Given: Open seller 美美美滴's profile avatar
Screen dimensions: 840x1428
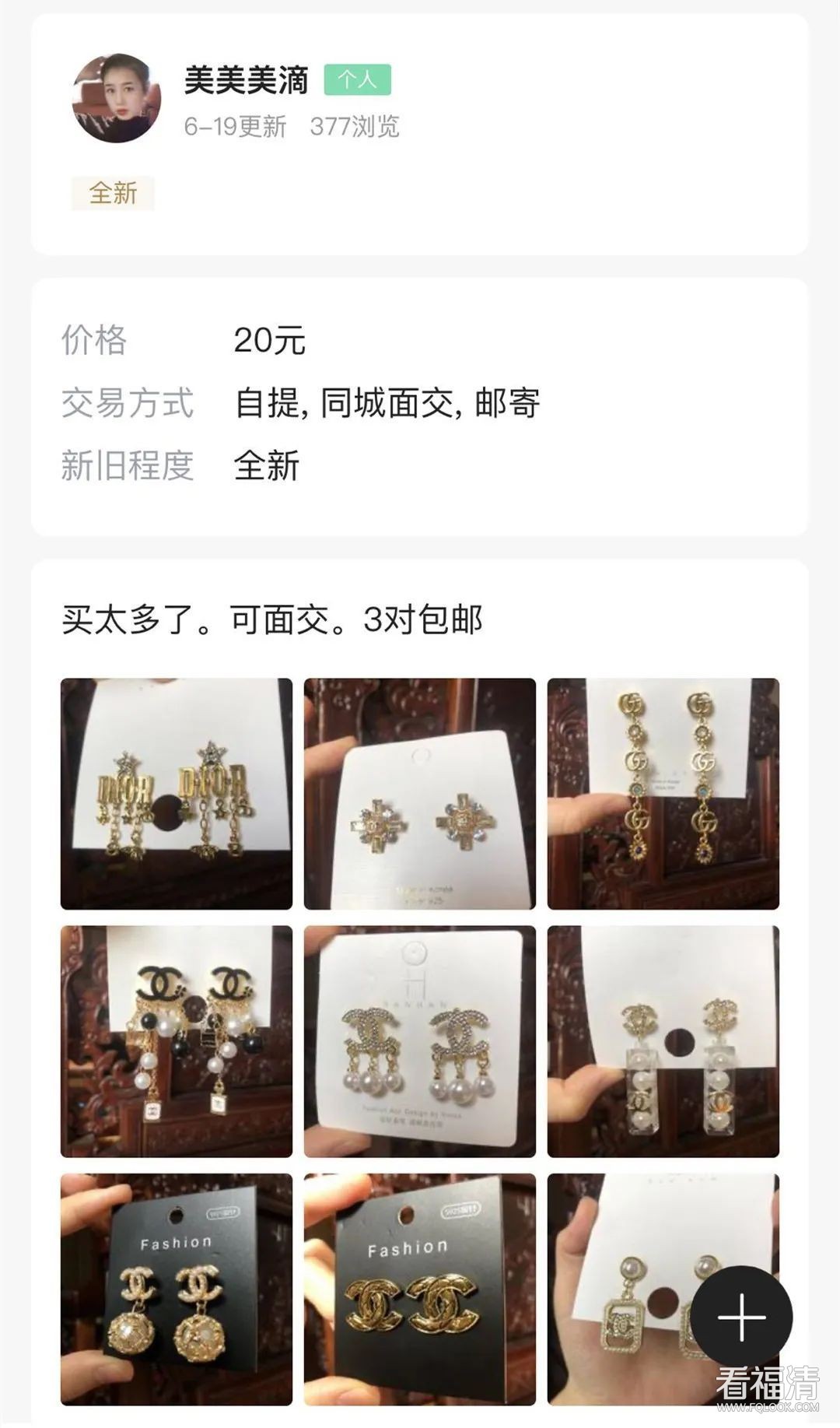Looking at the screenshot, I should (x=117, y=98).
